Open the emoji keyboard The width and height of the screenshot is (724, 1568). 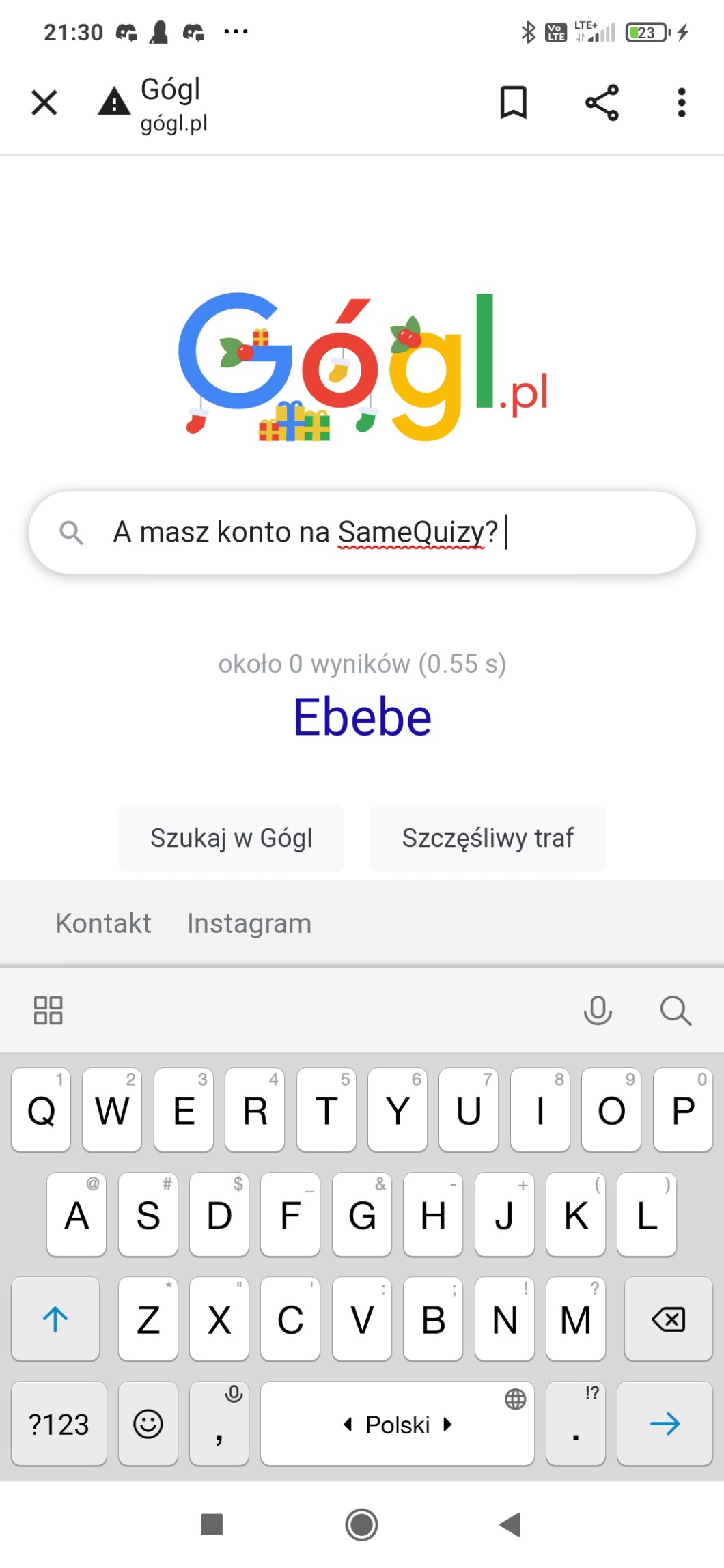[148, 1424]
